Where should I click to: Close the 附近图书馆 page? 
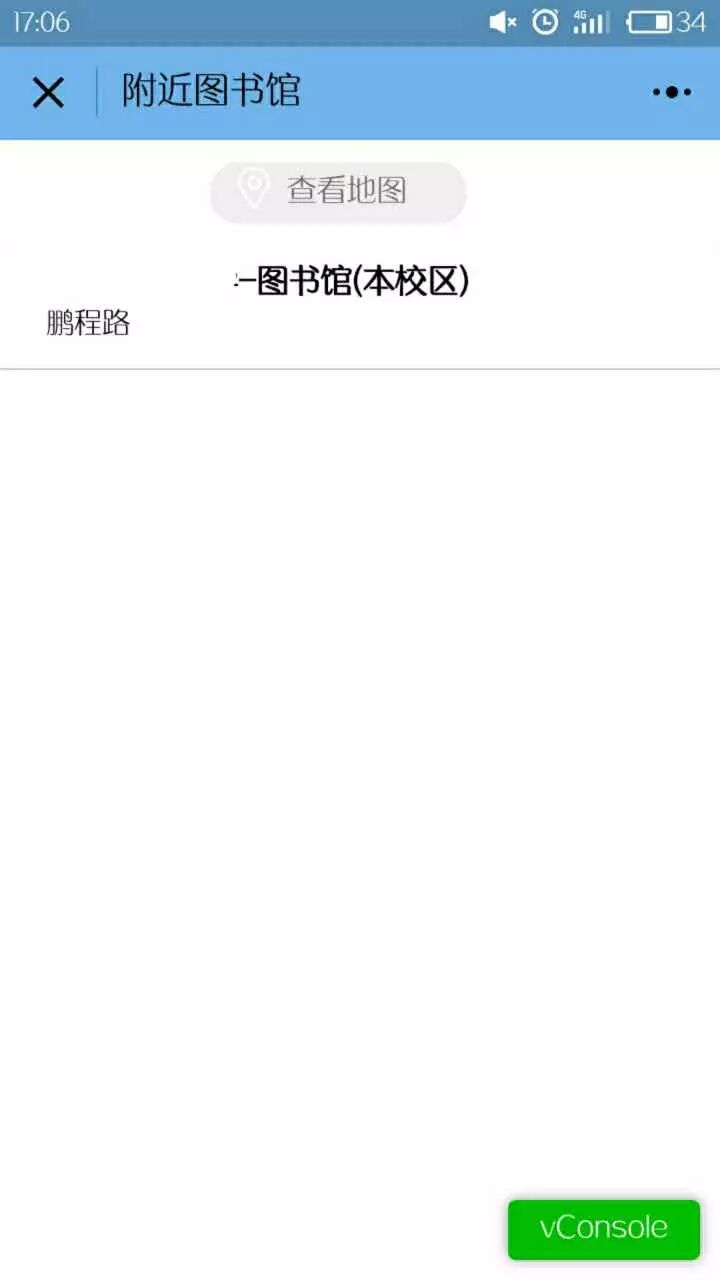[48, 93]
